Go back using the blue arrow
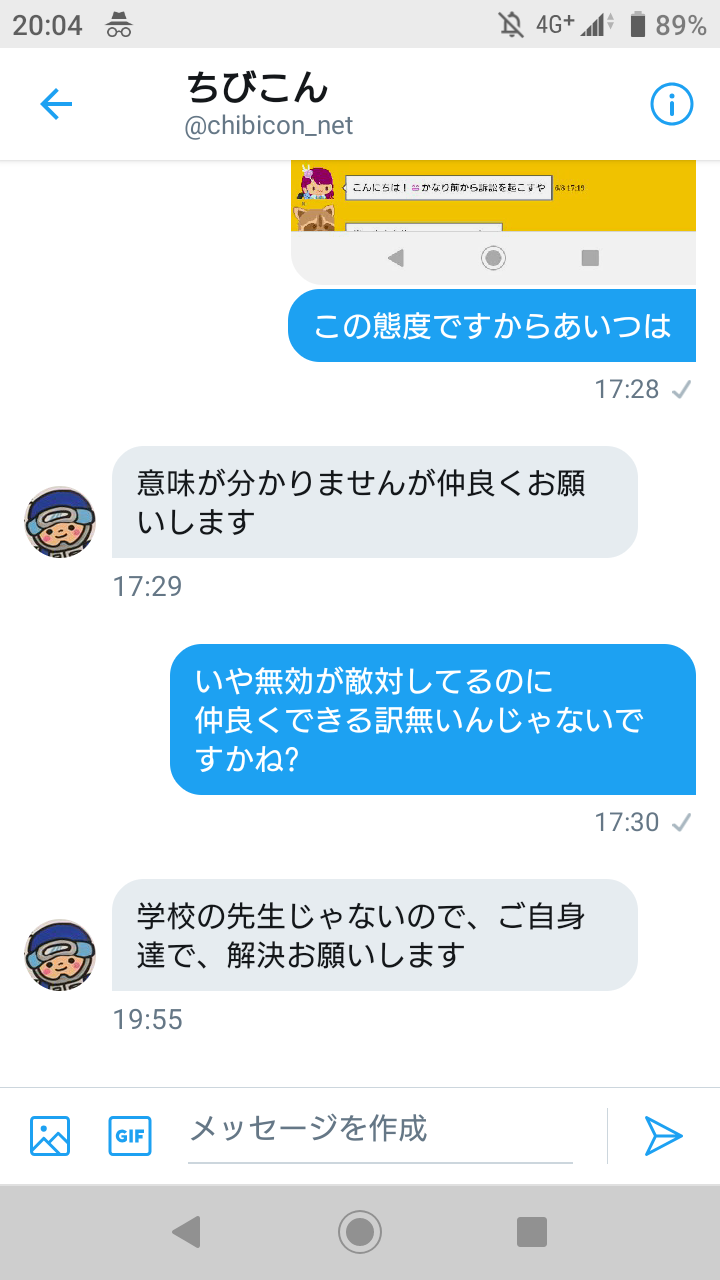The width and height of the screenshot is (720, 1280). [x=56, y=103]
